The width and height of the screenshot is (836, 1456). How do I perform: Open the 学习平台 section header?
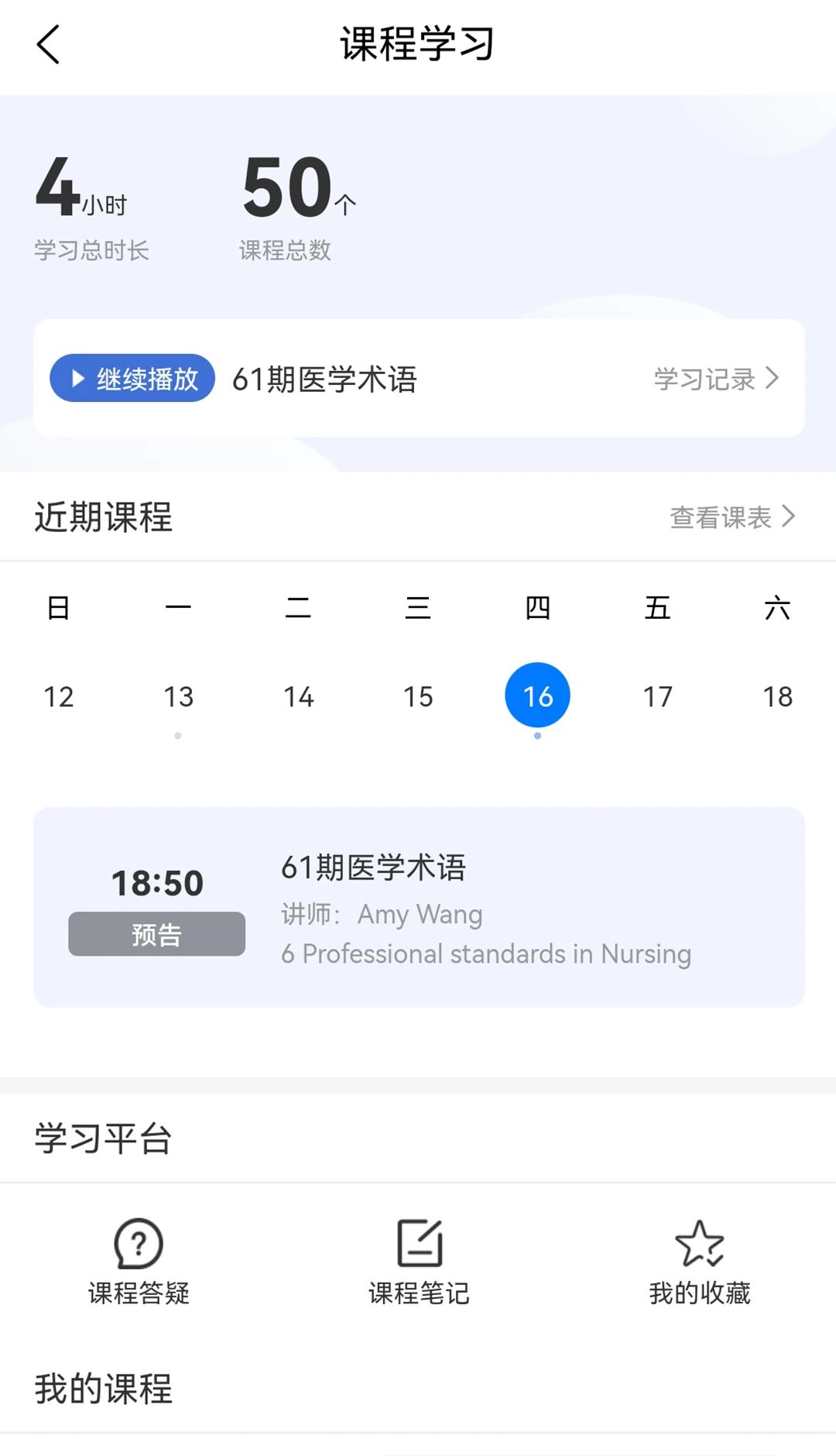tap(101, 1138)
